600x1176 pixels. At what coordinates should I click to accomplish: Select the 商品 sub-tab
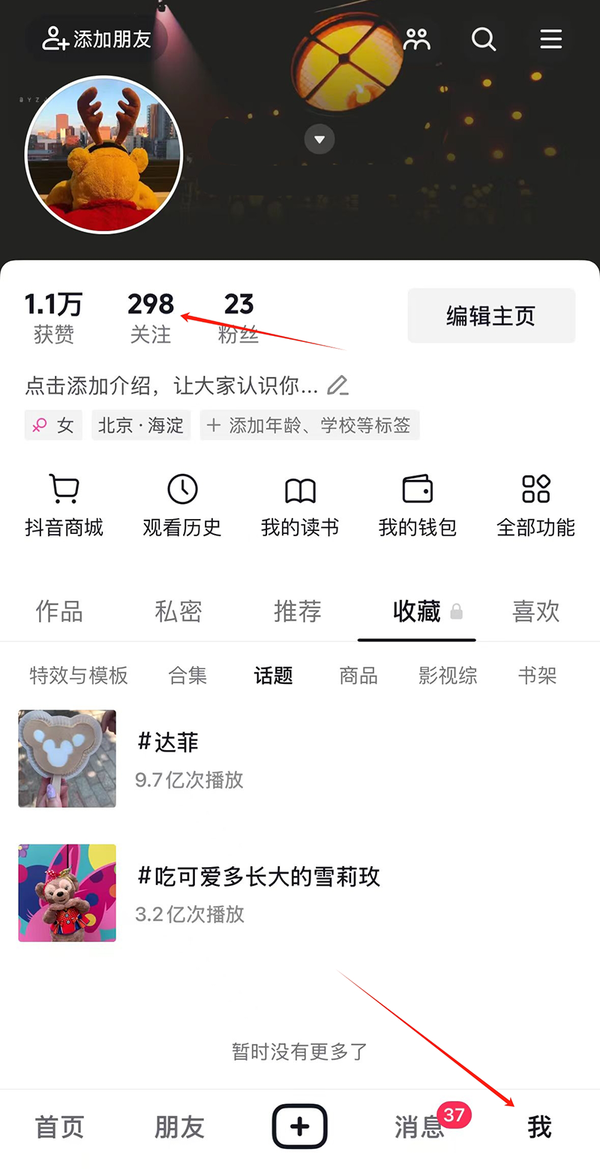point(359,676)
